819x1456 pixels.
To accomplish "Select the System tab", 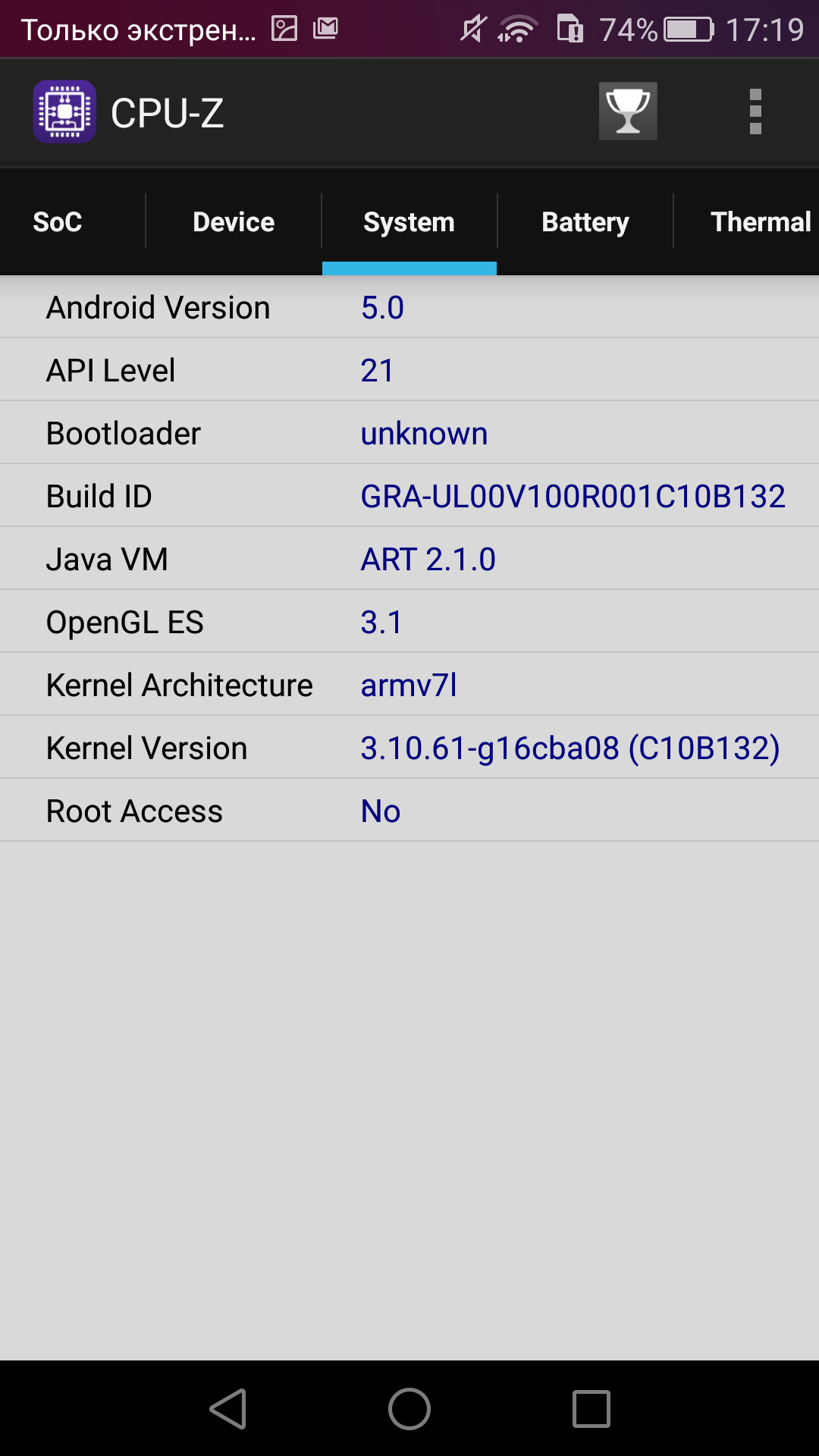I will 409,221.
